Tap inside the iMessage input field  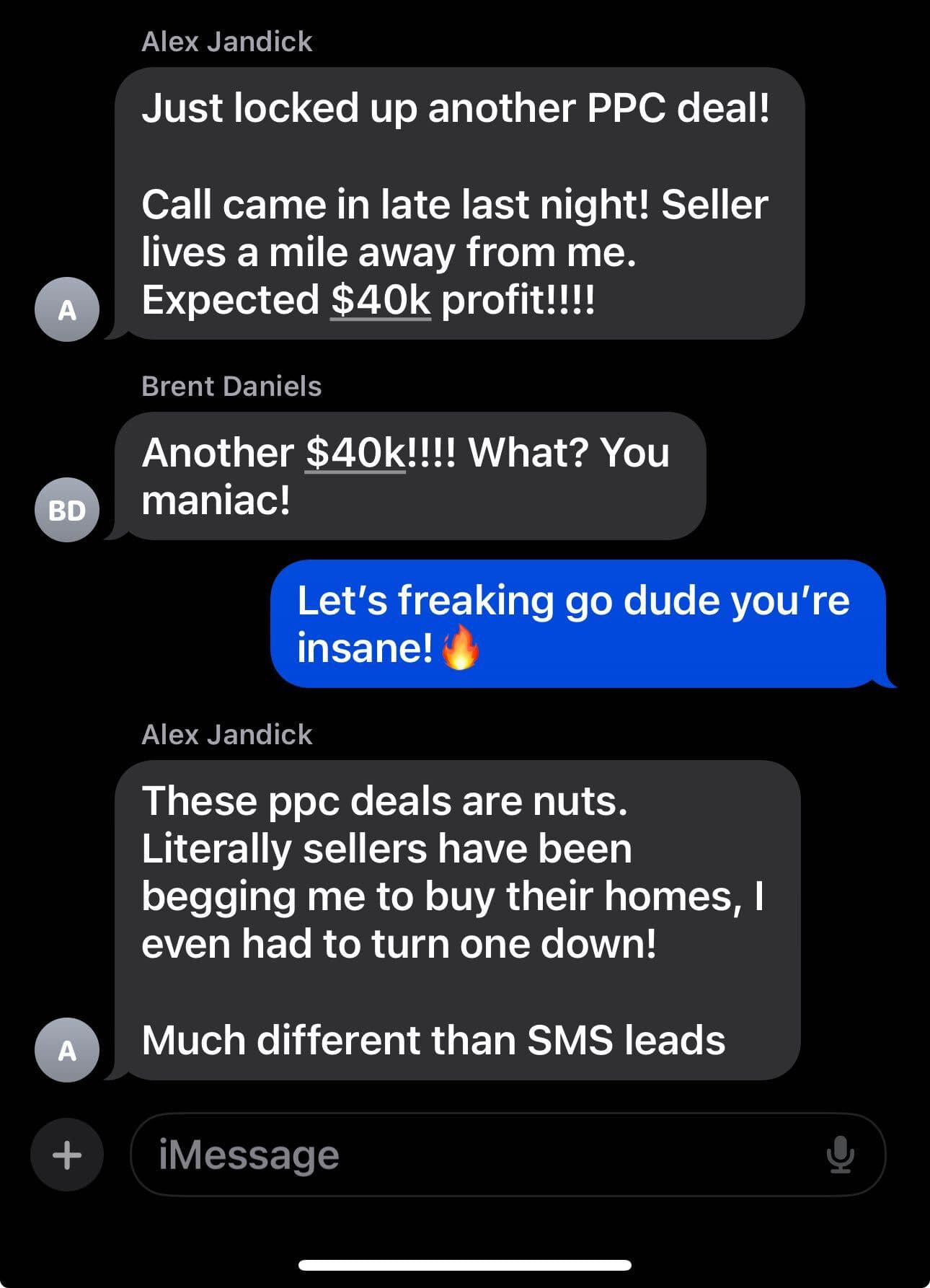[x=433, y=1155]
